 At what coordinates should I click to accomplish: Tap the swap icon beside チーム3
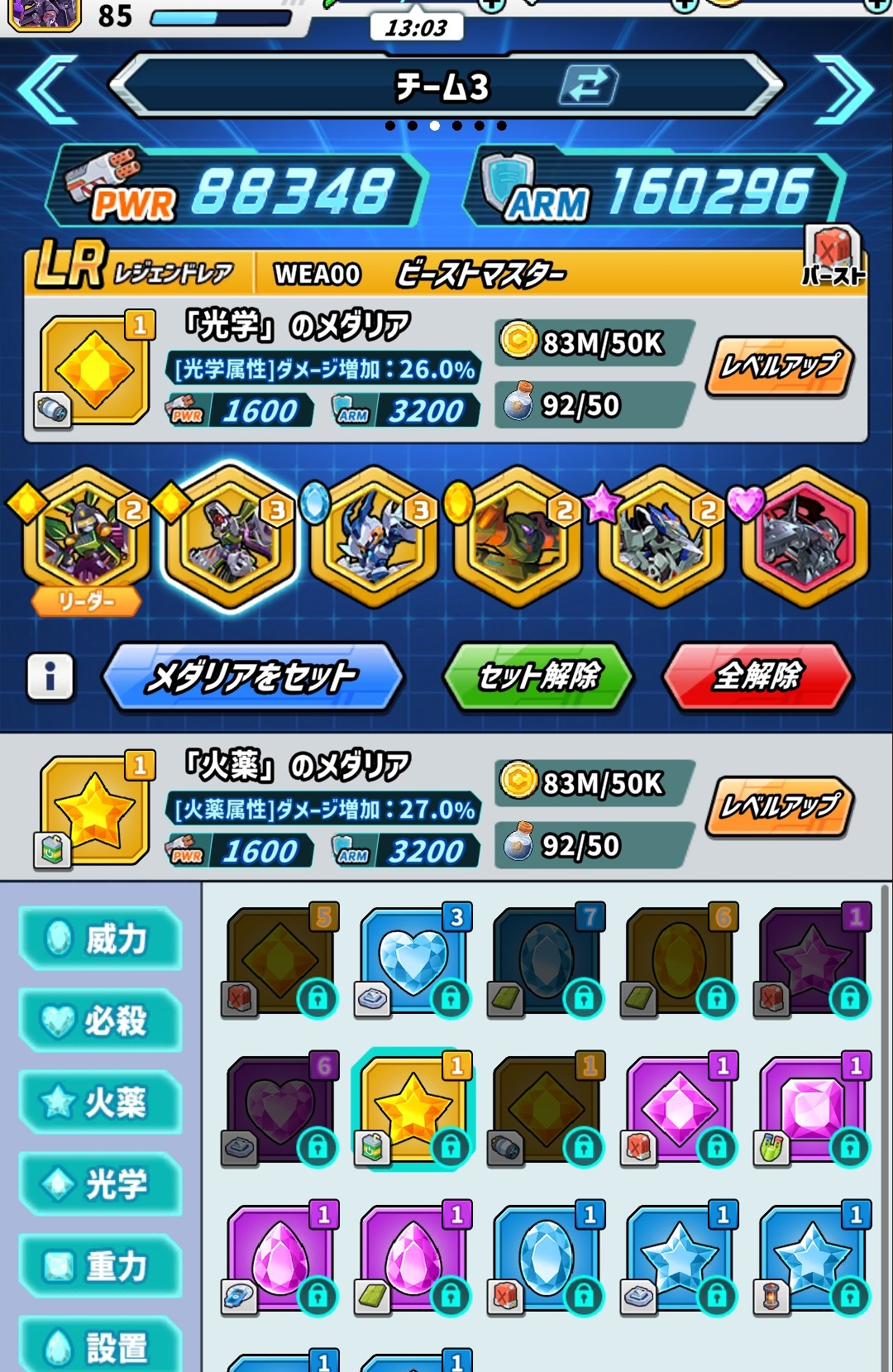tap(588, 85)
